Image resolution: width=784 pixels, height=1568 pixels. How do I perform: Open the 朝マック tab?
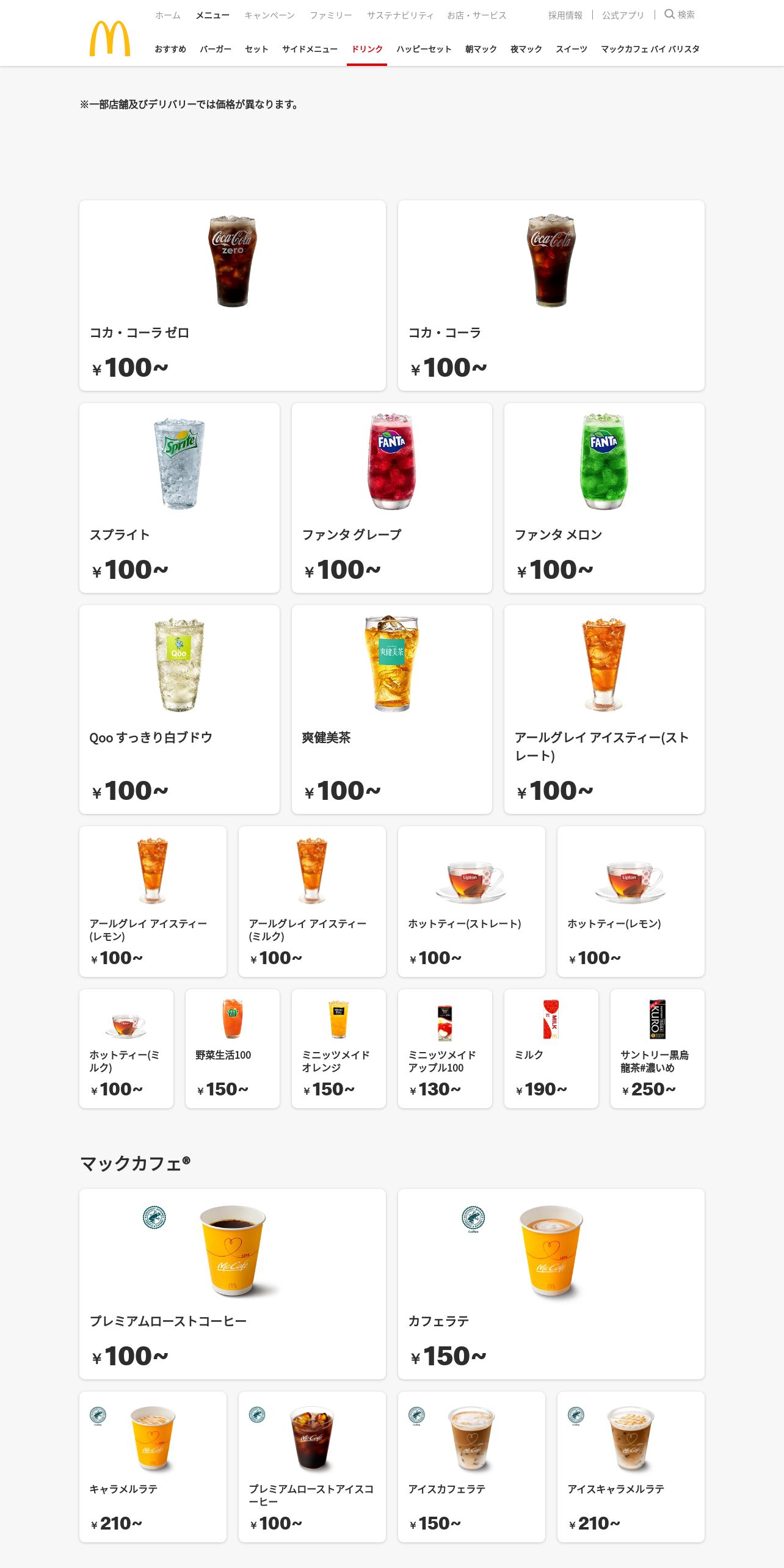(481, 49)
